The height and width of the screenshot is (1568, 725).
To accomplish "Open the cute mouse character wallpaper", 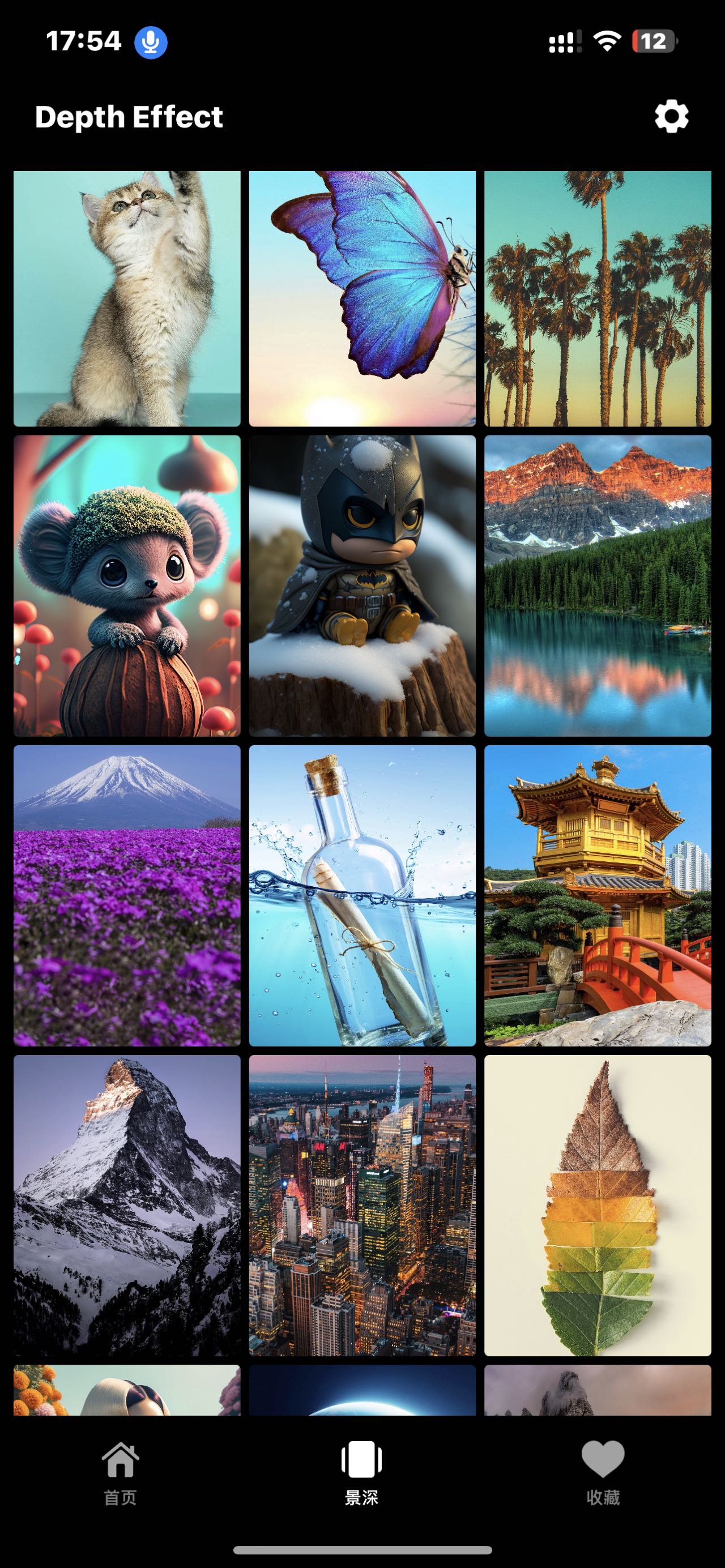I will pos(127,586).
